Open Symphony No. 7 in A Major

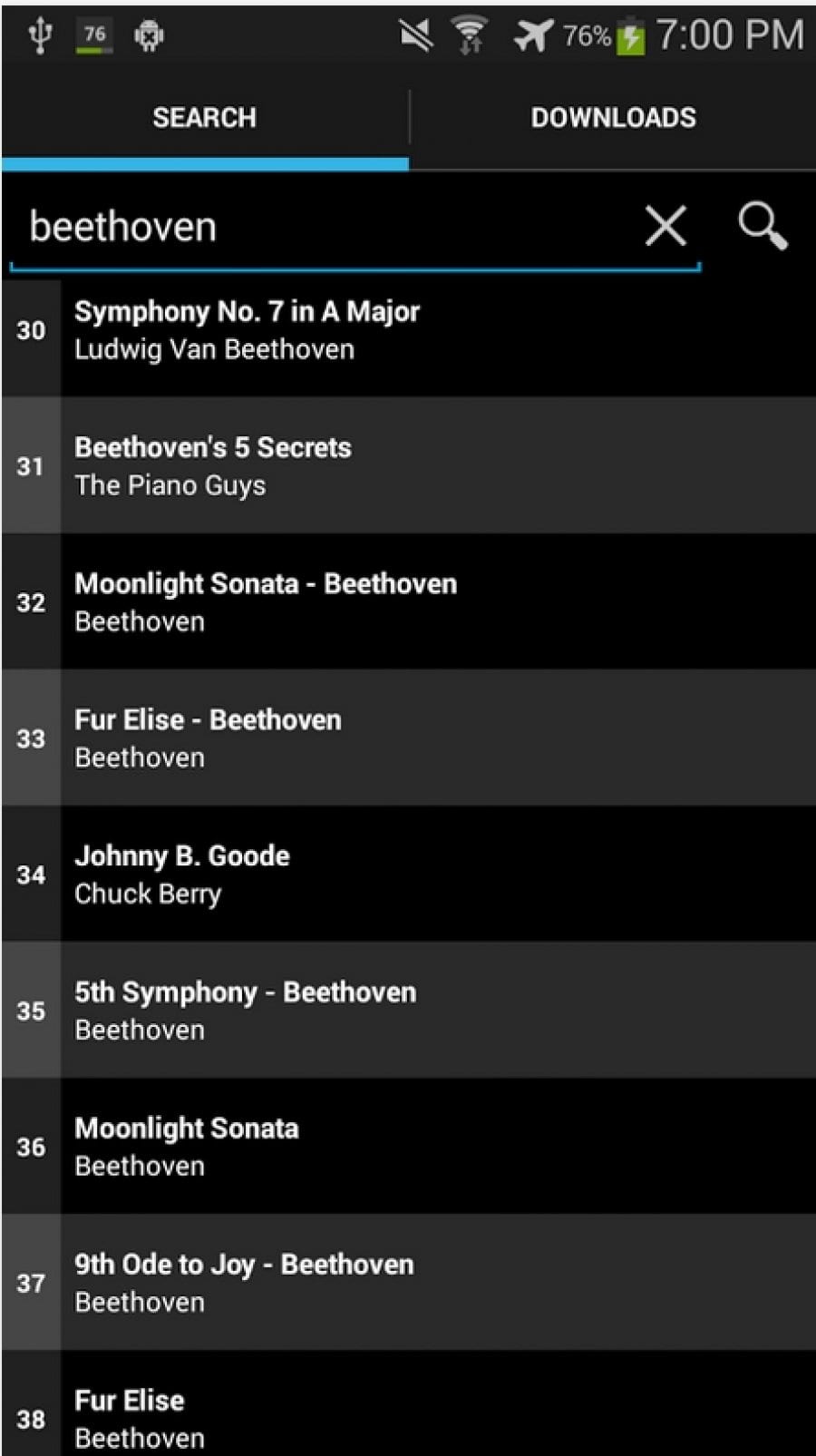pyautogui.click(x=408, y=330)
